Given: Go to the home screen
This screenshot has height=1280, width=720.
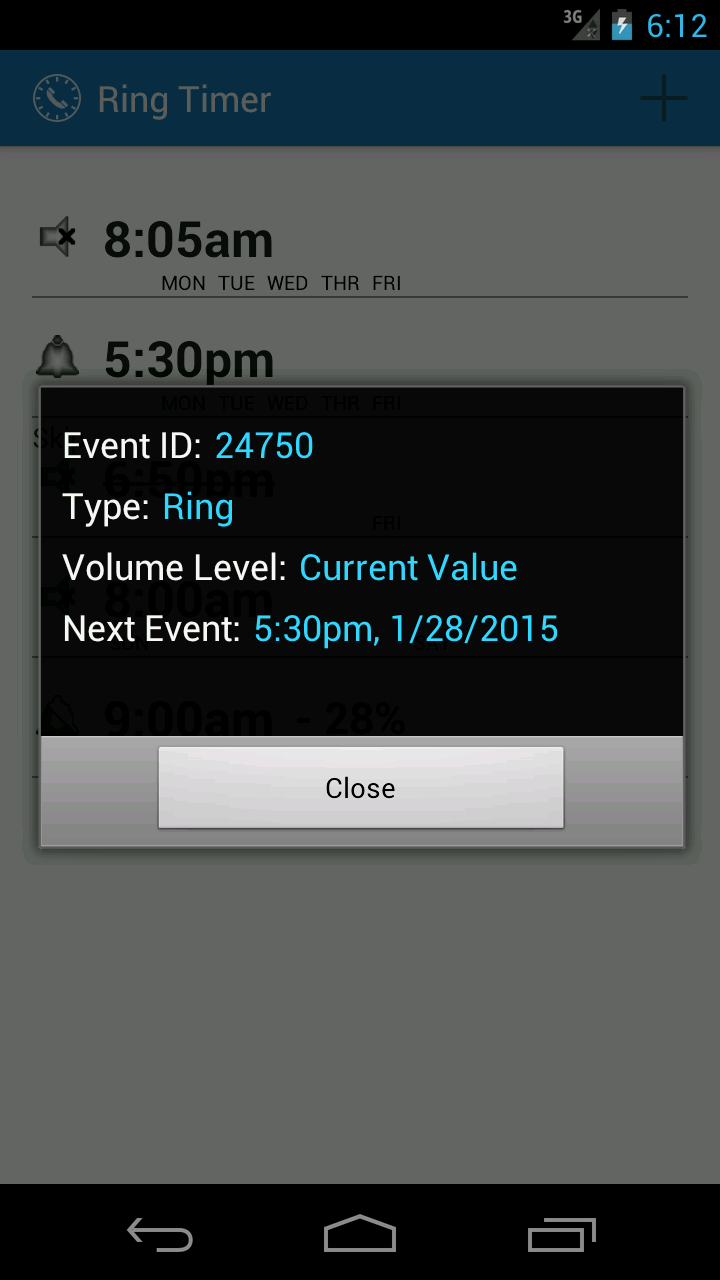Looking at the screenshot, I should [360, 1235].
